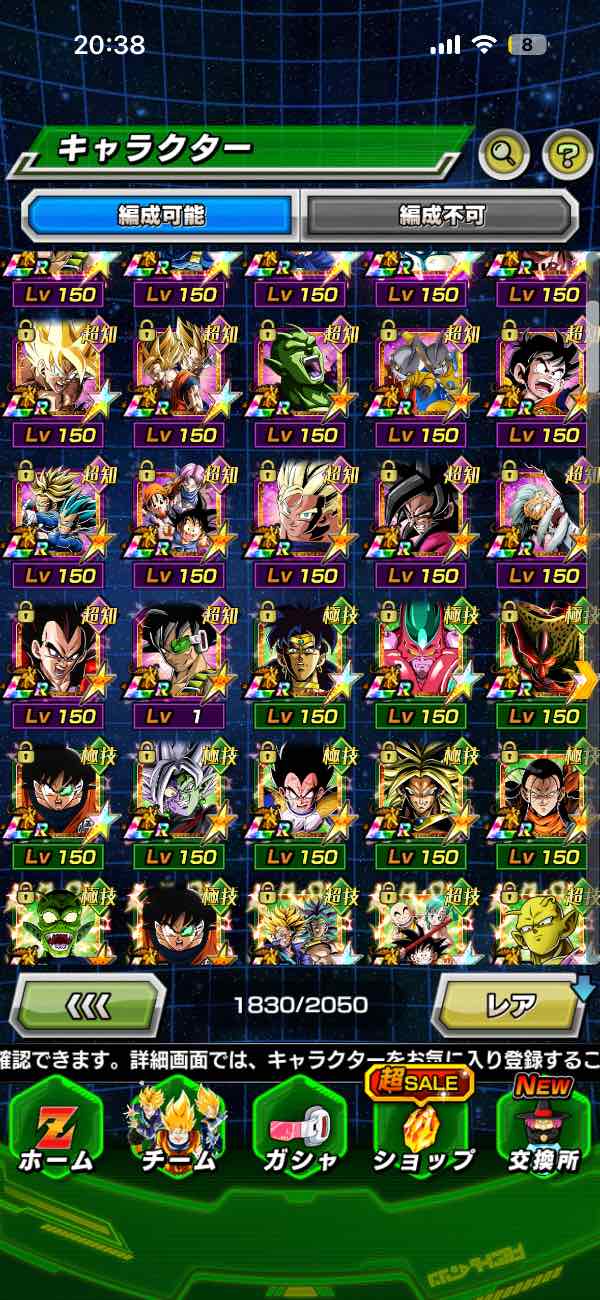
Task: Switch to the 編成不可 tab
Action: coord(441,214)
